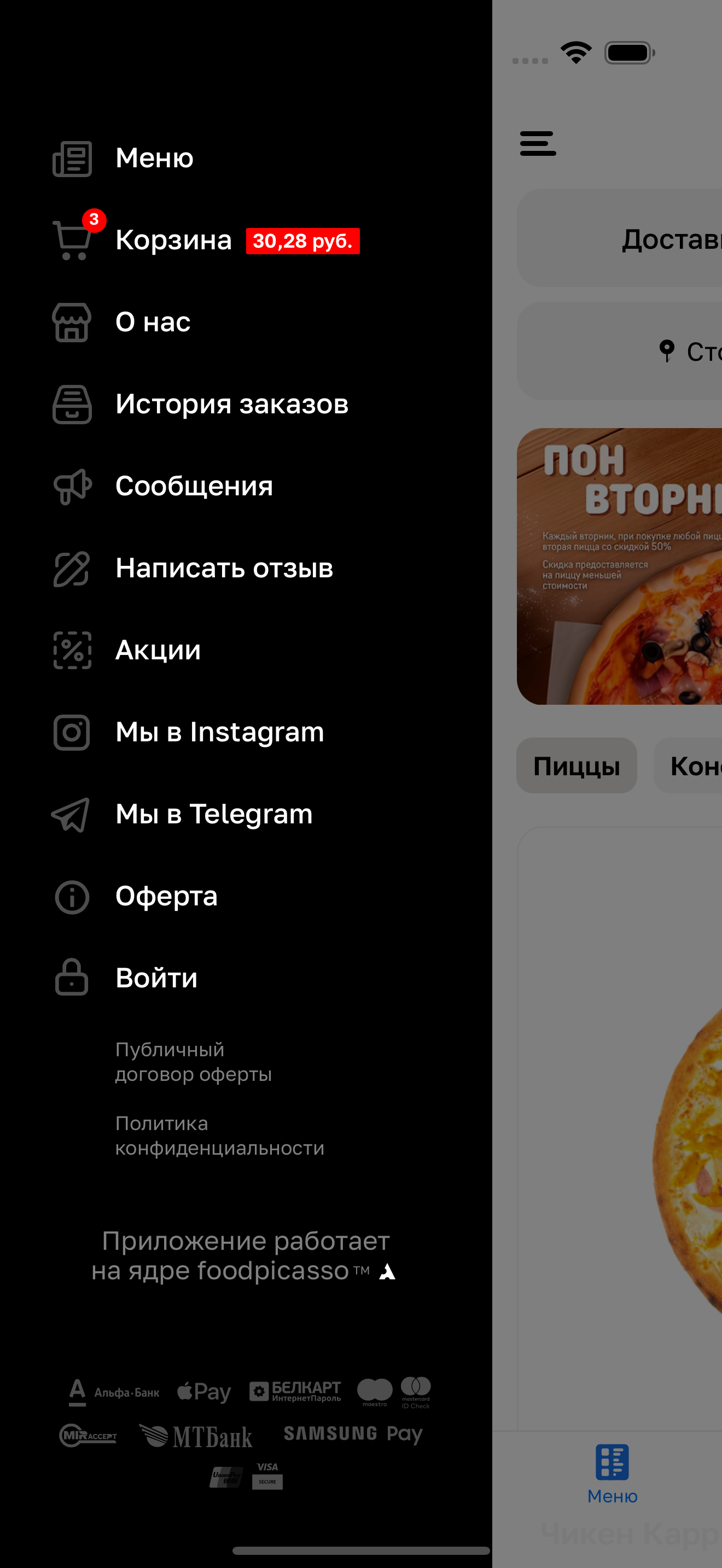Close the drawer with the hamburger button

(x=538, y=144)
